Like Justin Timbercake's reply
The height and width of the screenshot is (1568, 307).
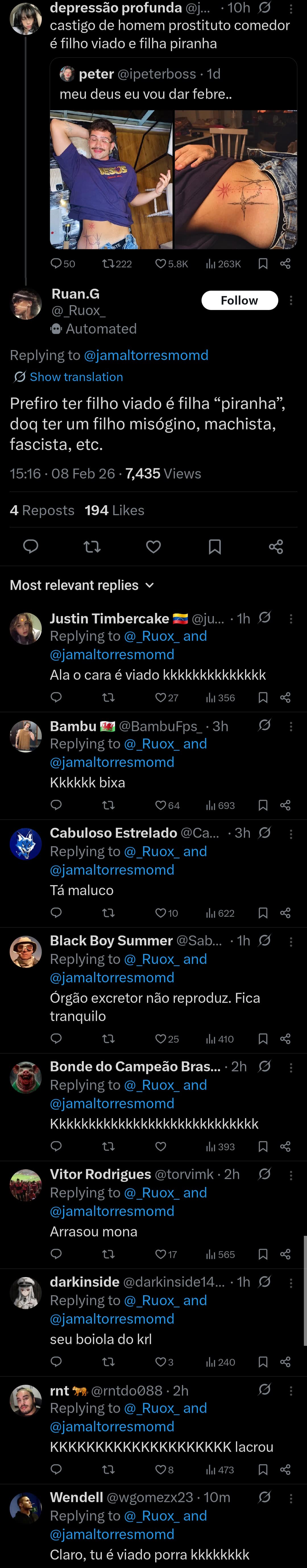click(x=161, y=698)
